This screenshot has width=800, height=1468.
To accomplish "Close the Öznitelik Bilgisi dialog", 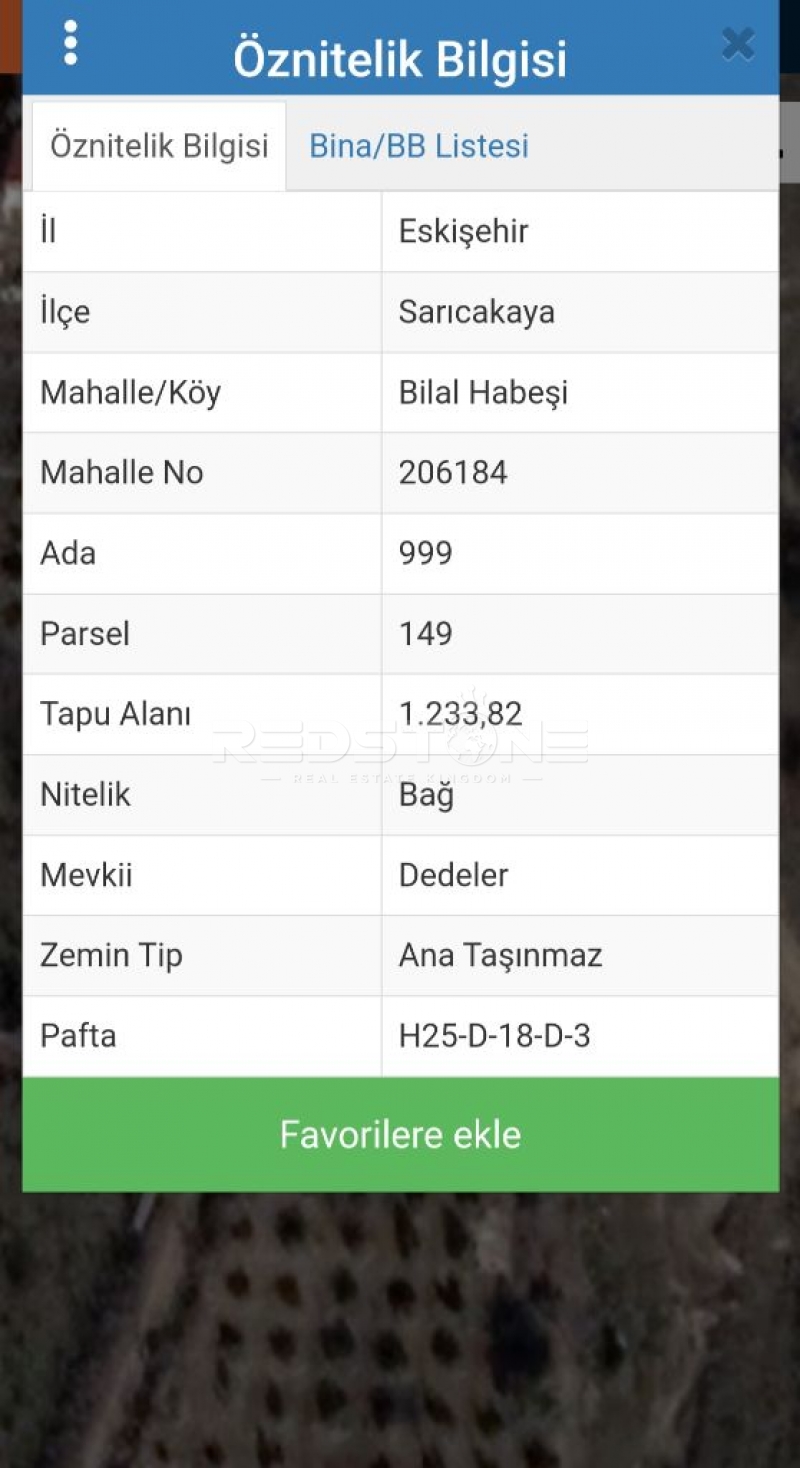I will coord(738,44).
